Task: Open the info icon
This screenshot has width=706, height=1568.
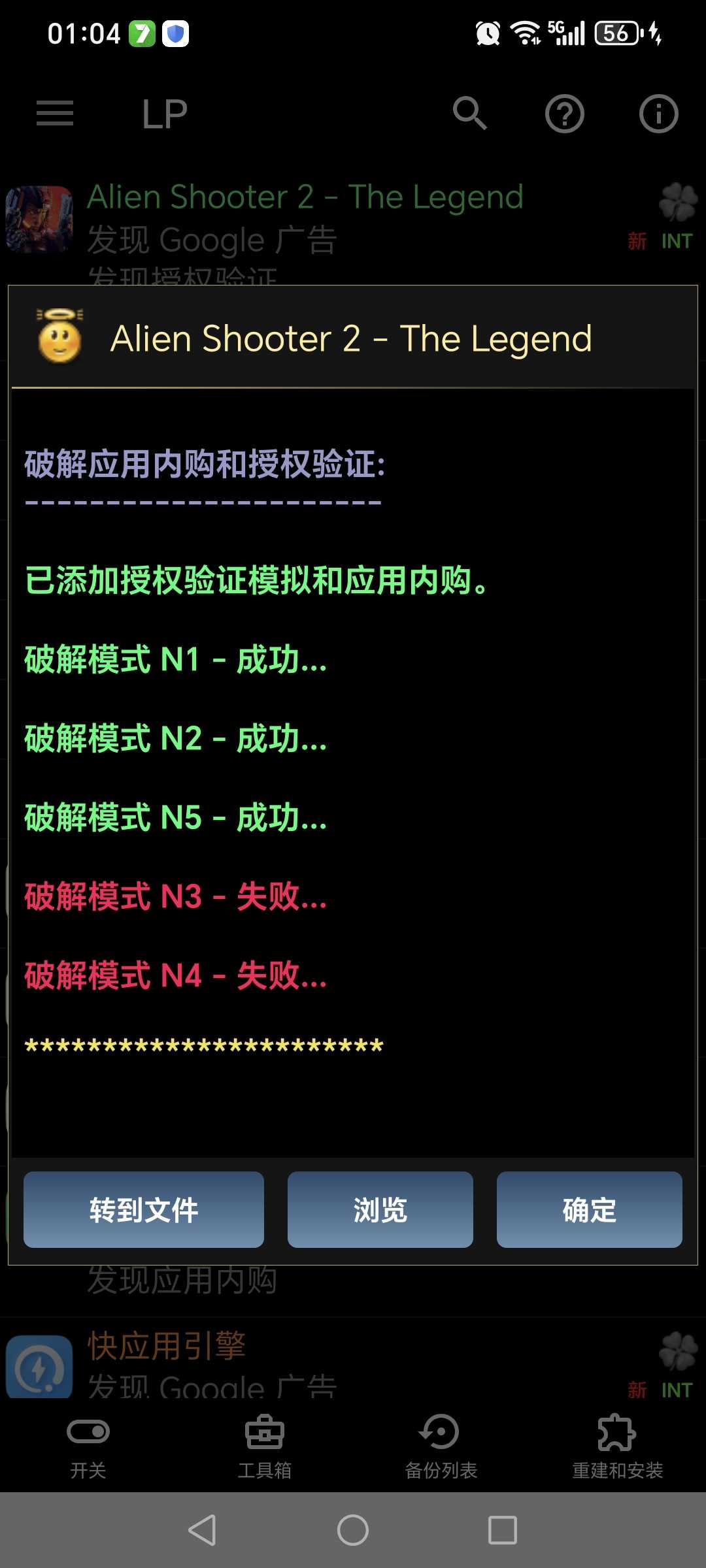Action: click(x=658, y=114)
